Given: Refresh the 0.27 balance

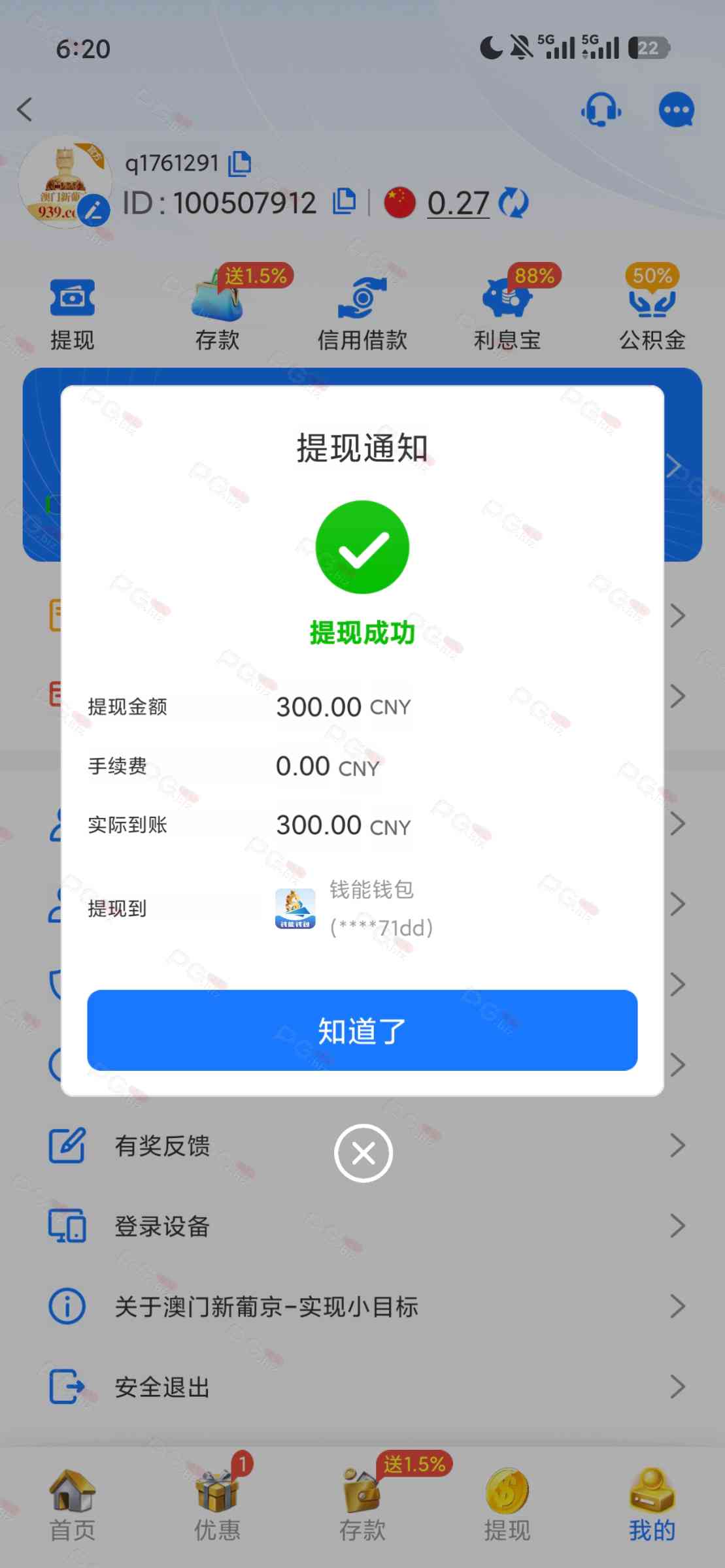Looking at the screenshot, I should (513, 203).
